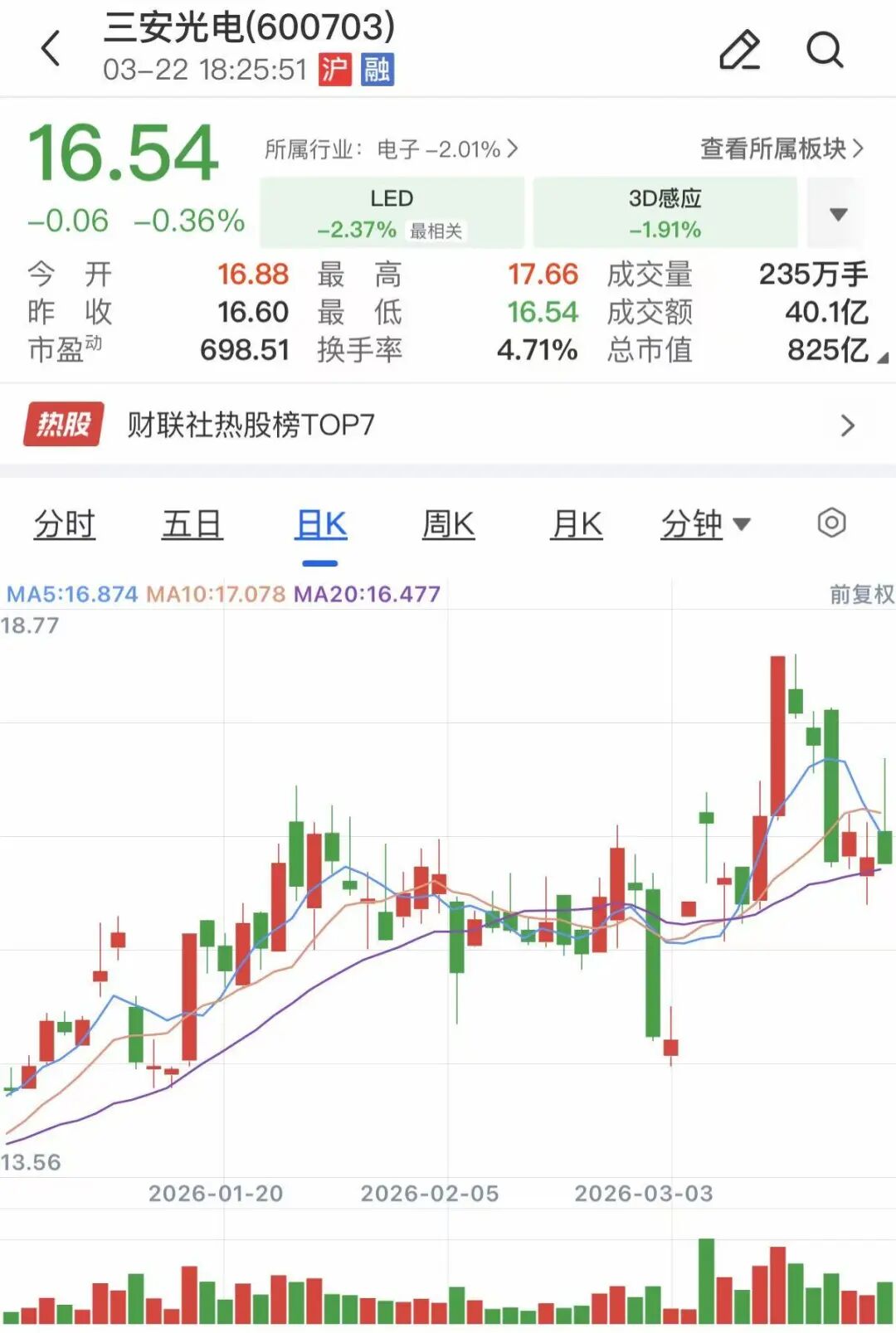This screenshot has width=896, height=1333.
Task: Expand the sector list dropdown arrow
Action: (x=839, y=214)
